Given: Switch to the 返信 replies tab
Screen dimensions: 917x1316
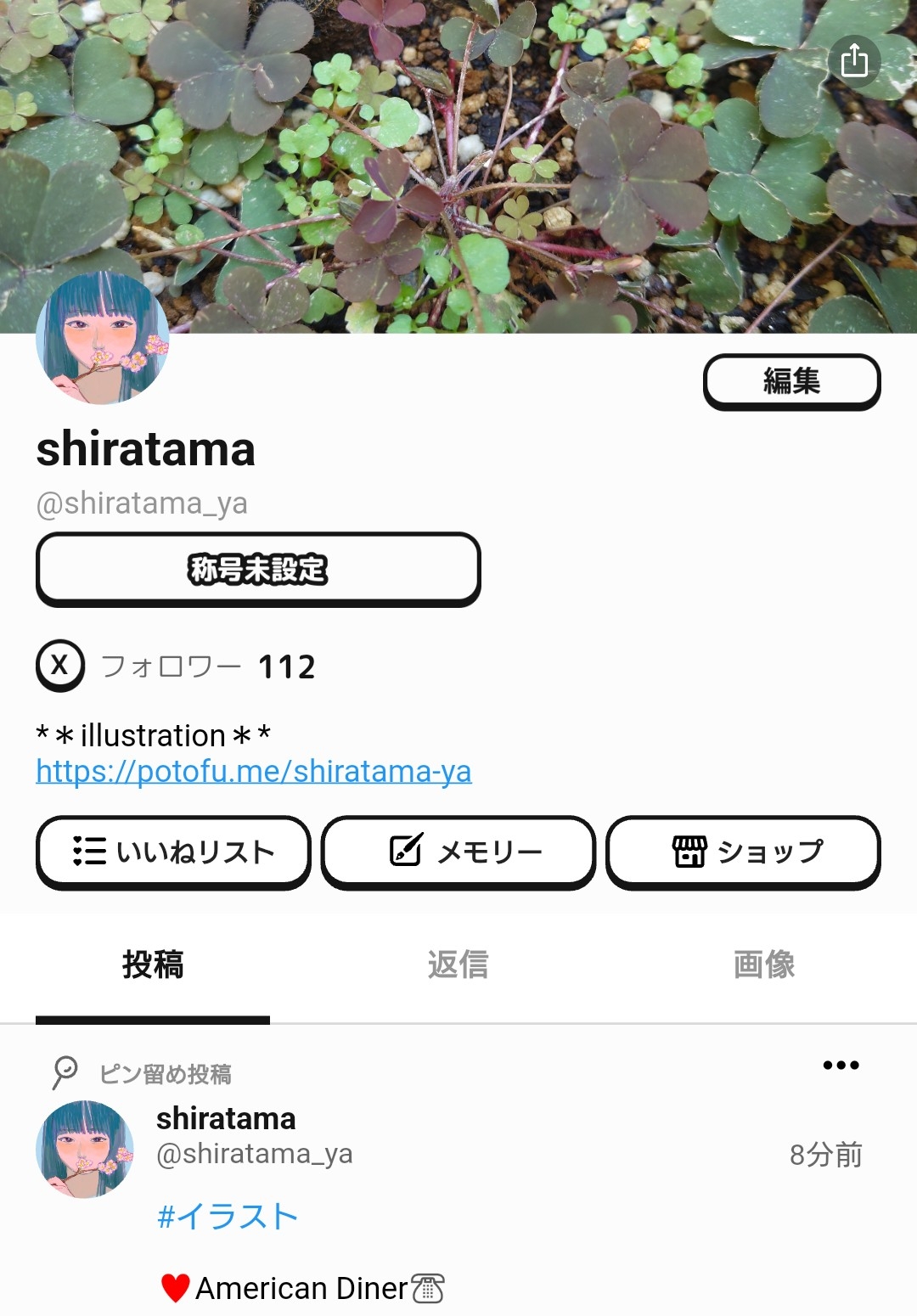Looking at the screenshot, I should pos(458,965).
